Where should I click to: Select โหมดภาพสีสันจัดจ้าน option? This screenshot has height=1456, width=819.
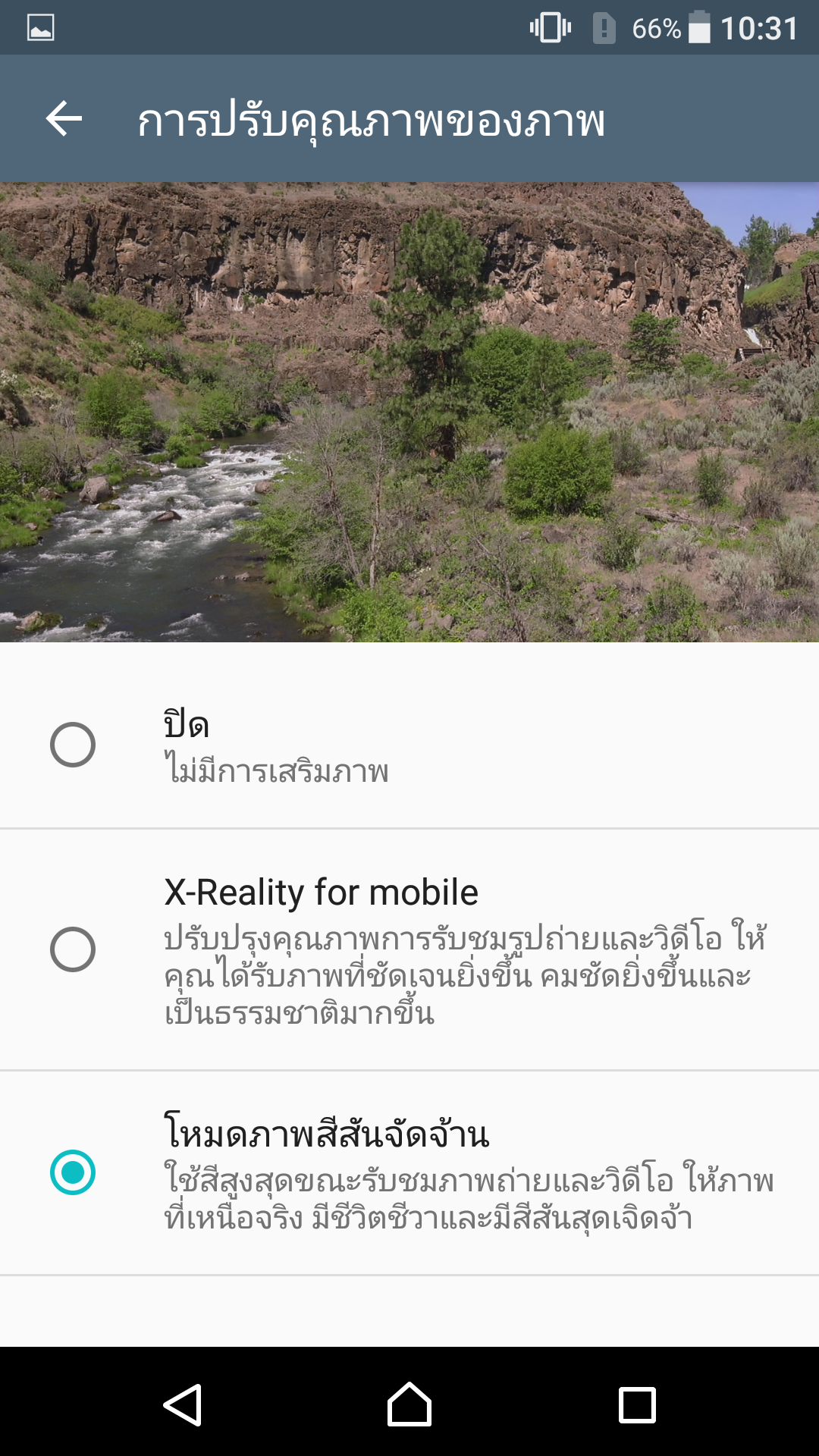tap(409, 1172)
